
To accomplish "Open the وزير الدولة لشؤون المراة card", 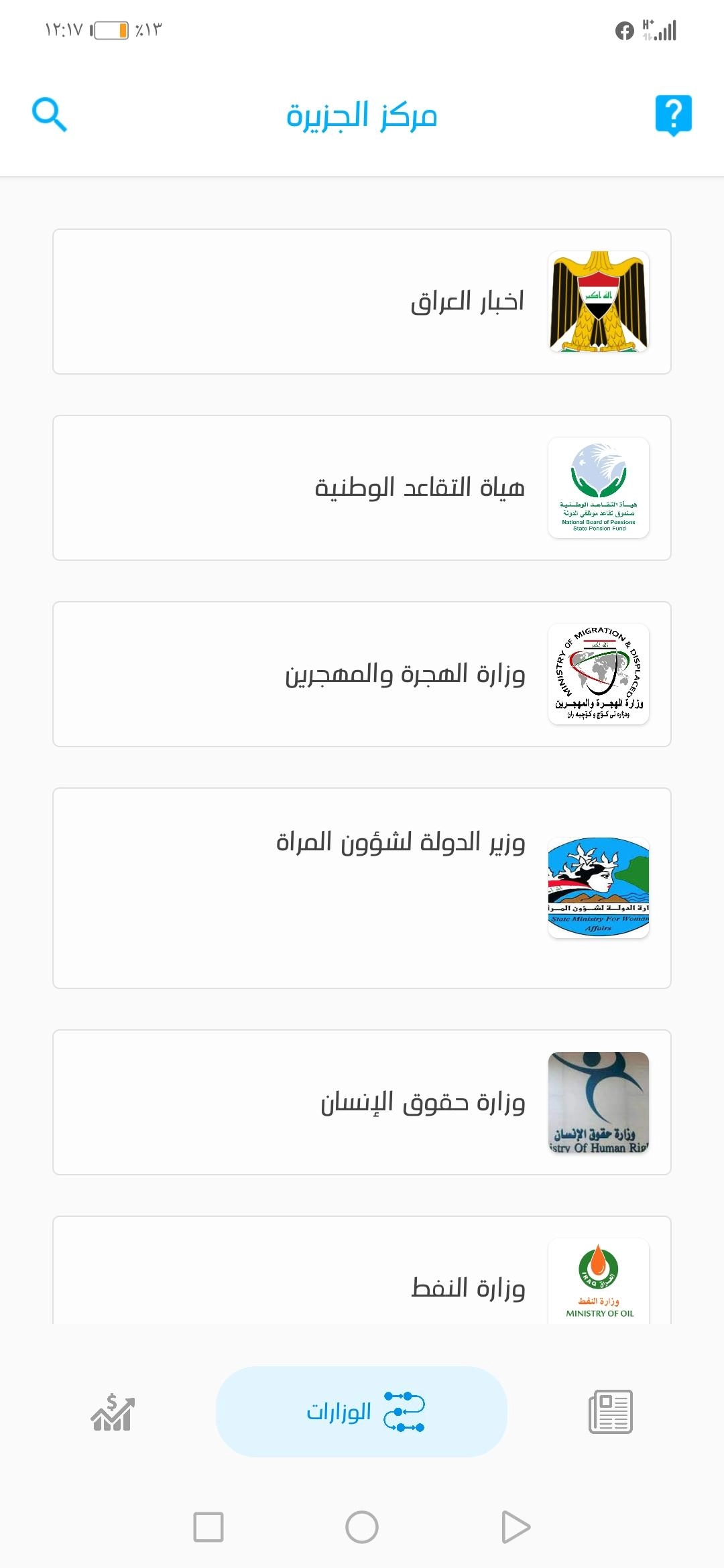I will pyautogui.click(x=362, y=888).
